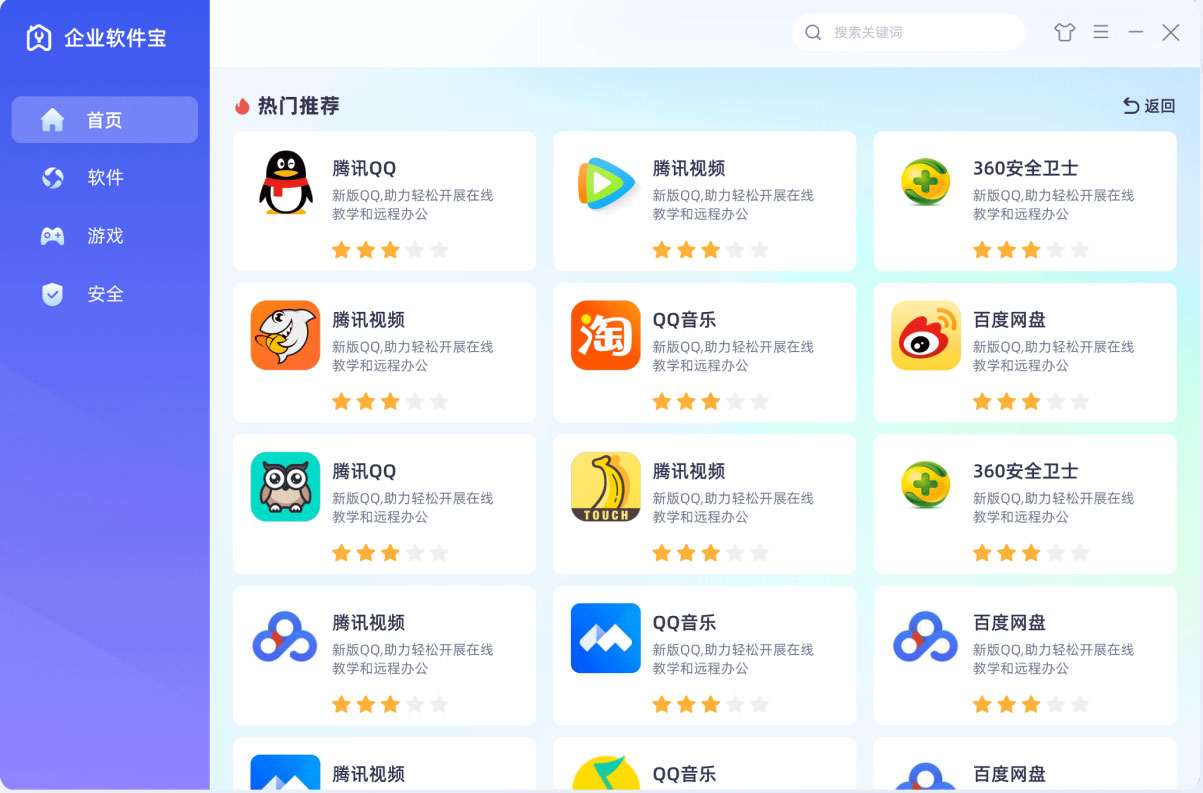Screen dimensions: 1203x793
Task: Open the hamburger menu icon
Action: click(1101, 32)
